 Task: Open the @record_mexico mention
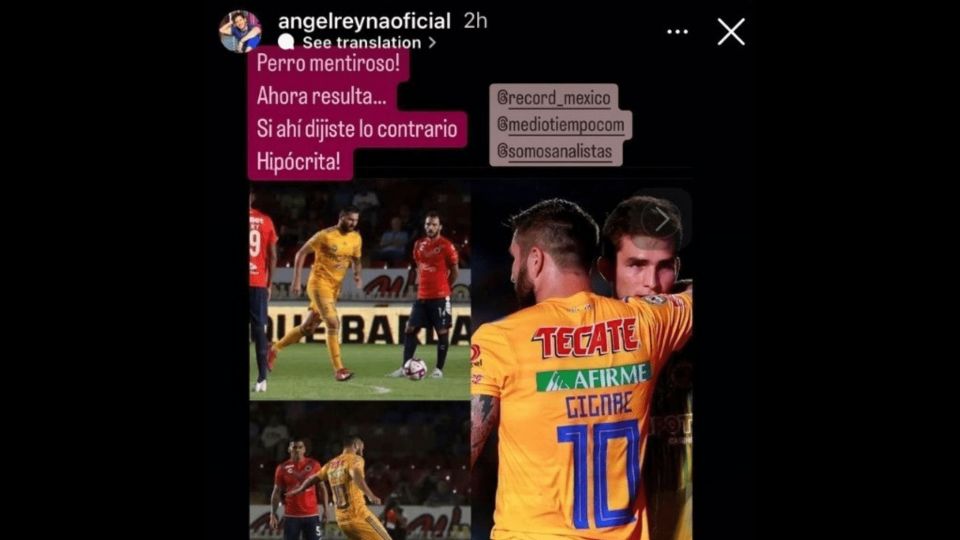click(x=553, y=98)
